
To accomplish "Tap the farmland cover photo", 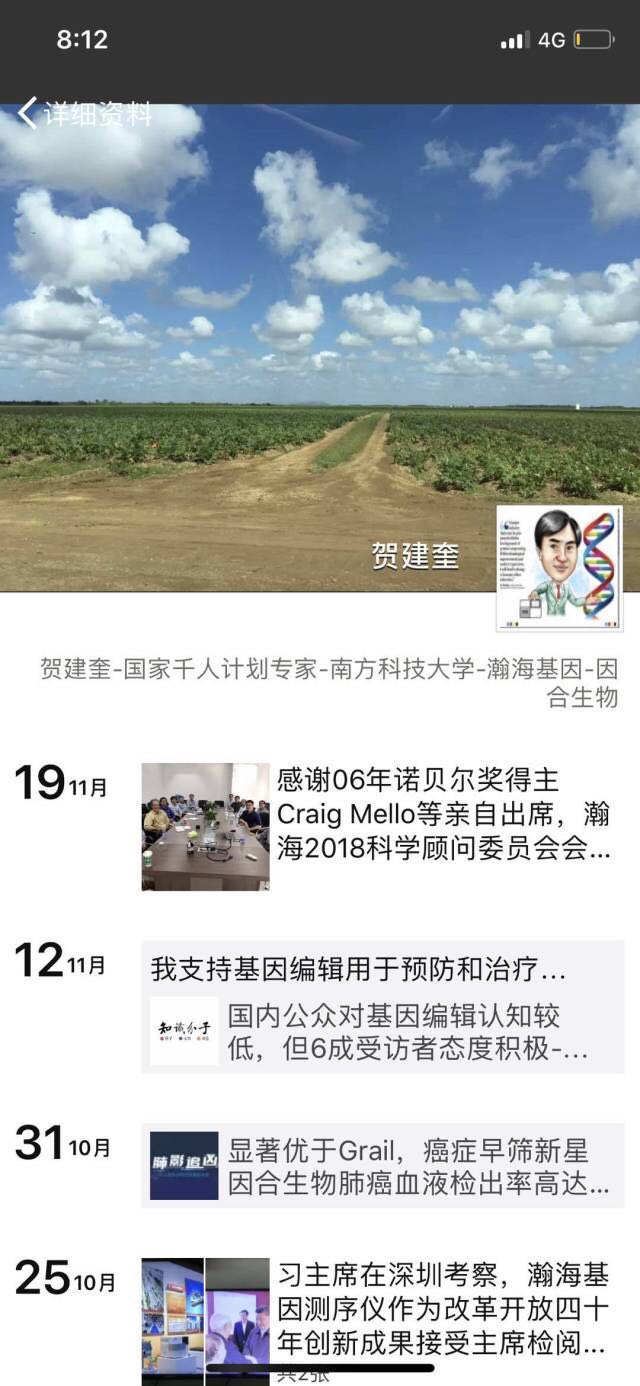I will (320, 347).
